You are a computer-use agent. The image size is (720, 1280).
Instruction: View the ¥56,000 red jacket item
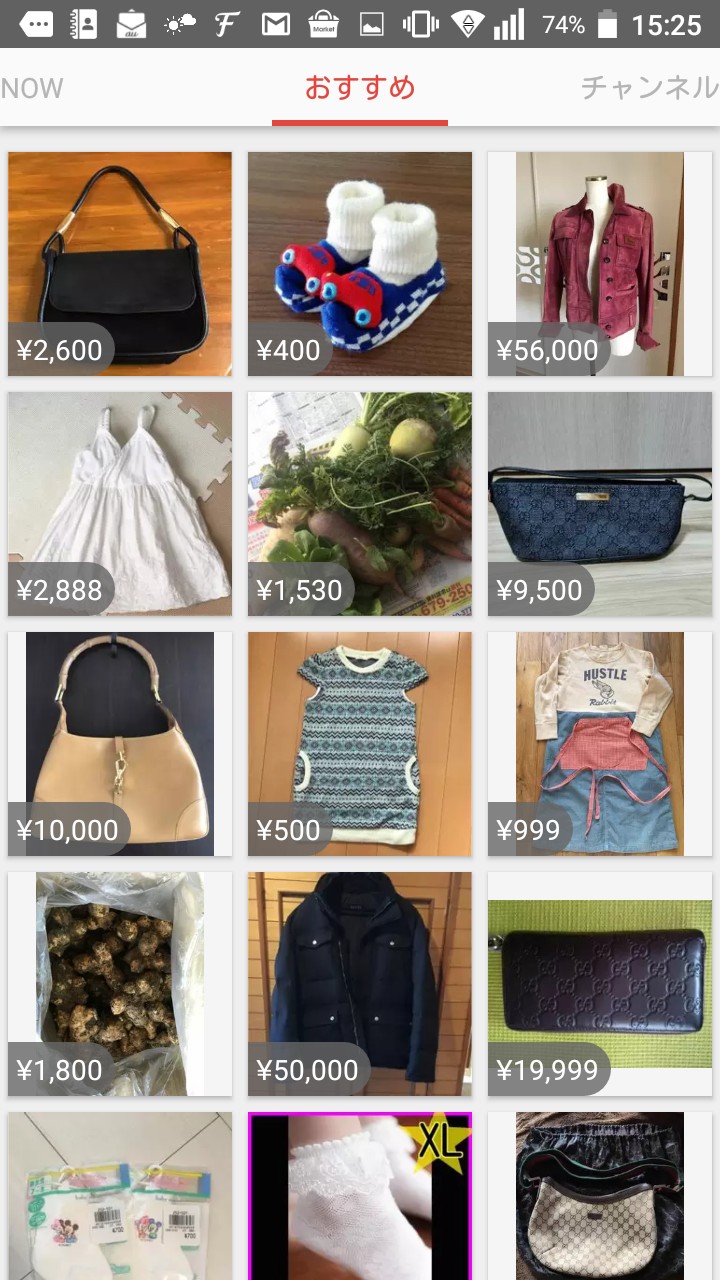coord(600,264)
